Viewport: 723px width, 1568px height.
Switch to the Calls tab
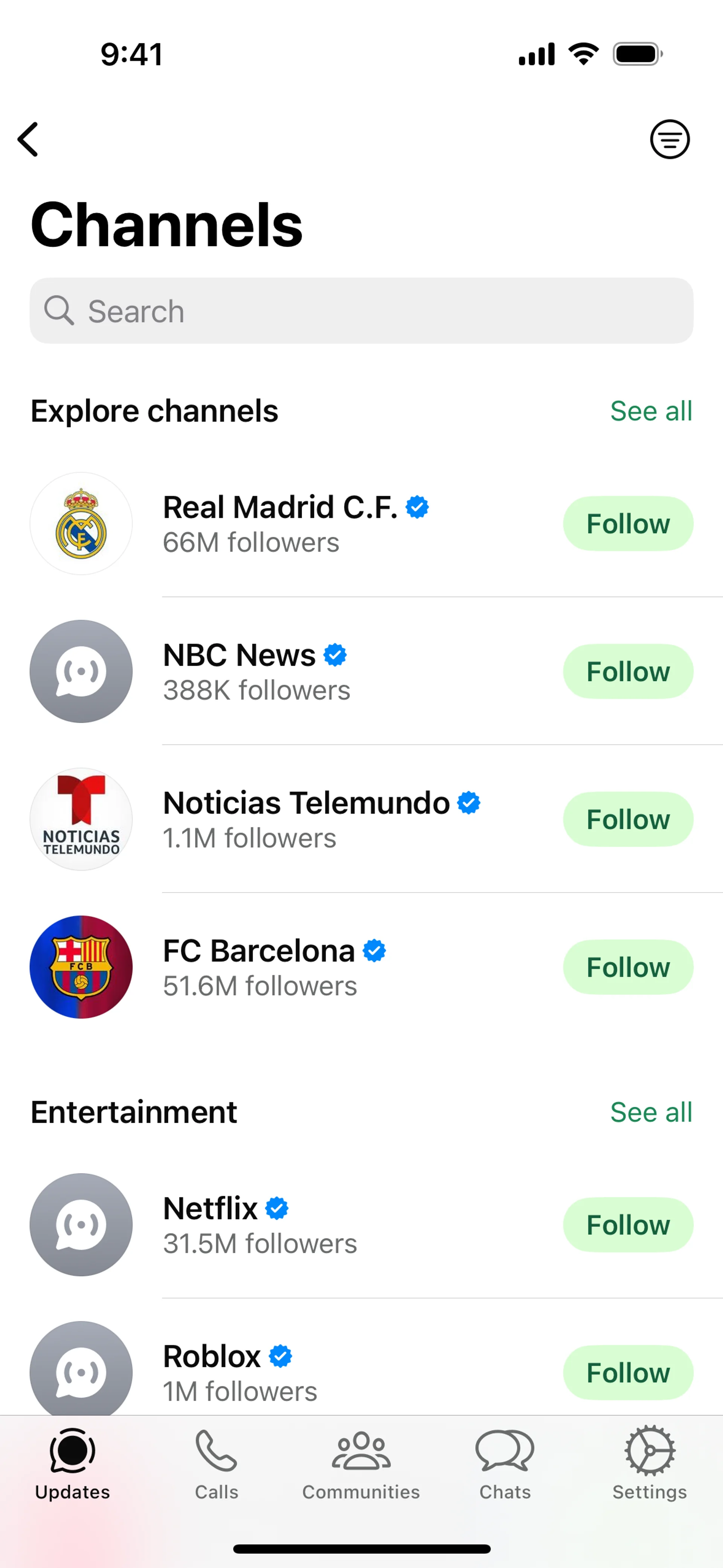click(x=216, y=1464)
